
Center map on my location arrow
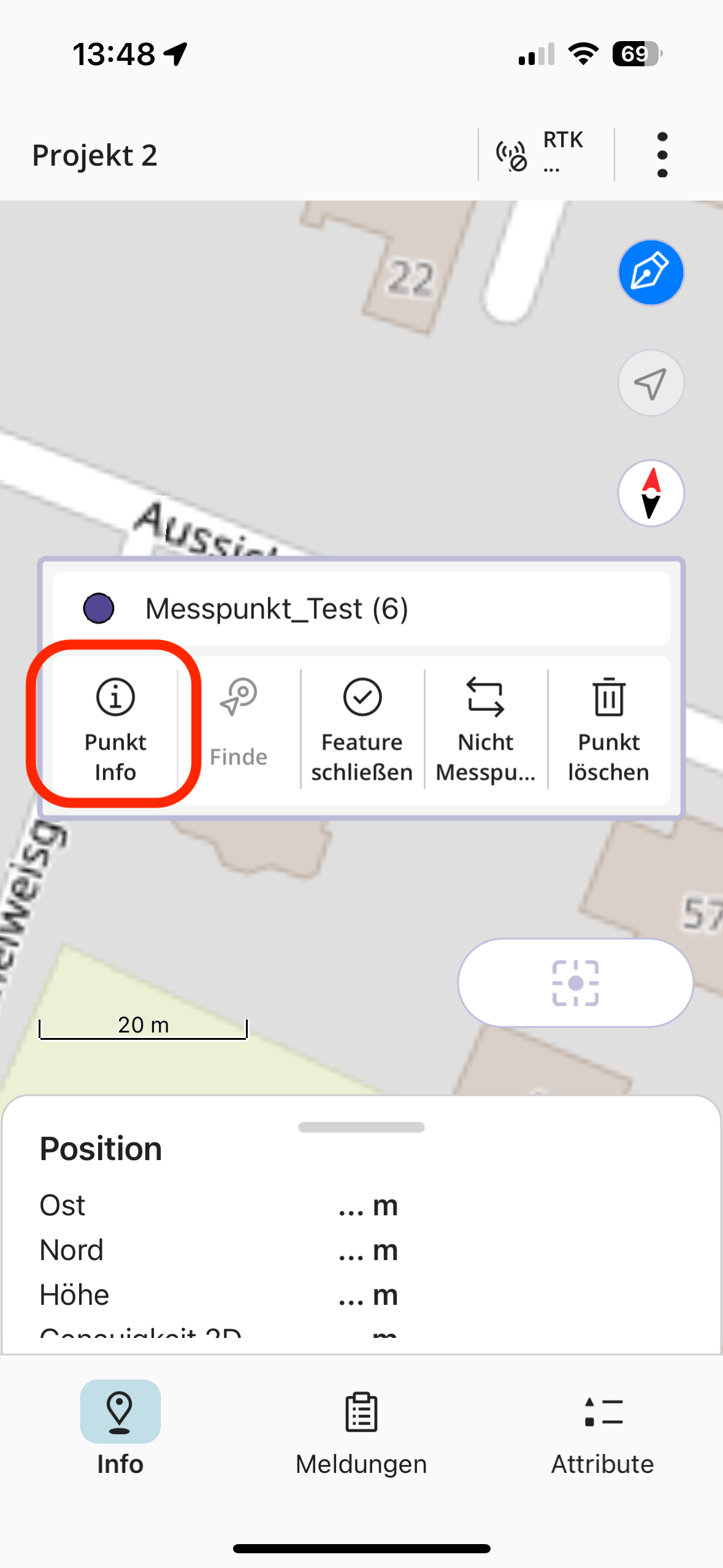point(650,383)
